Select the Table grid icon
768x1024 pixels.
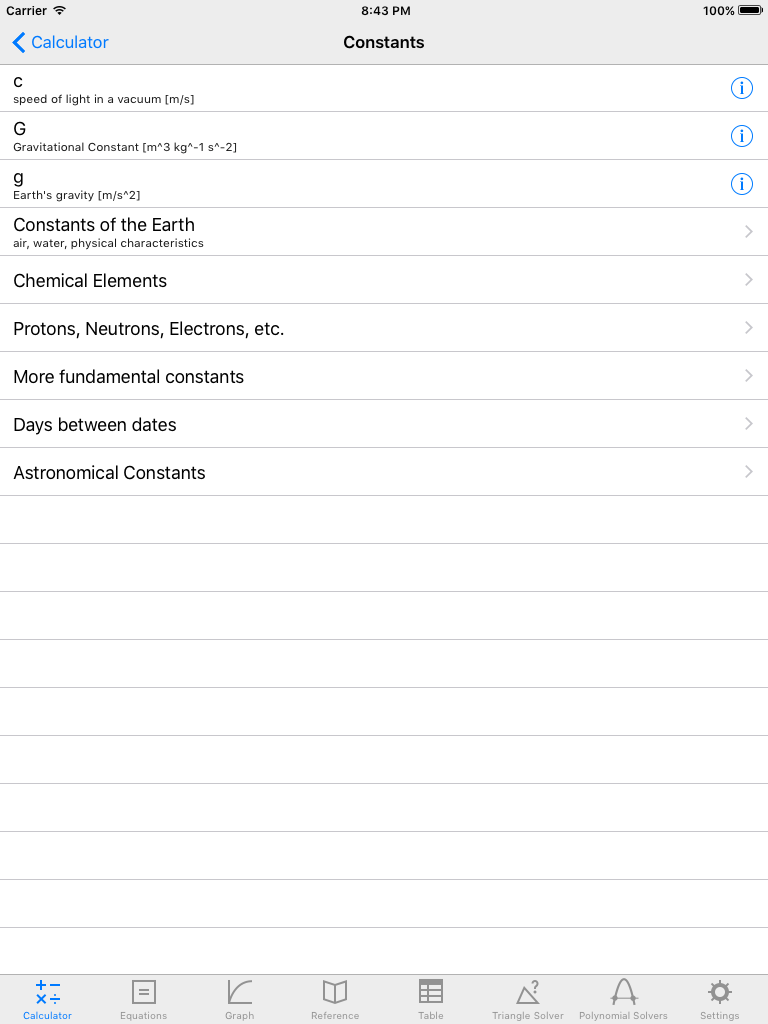[x=431, y=998]
